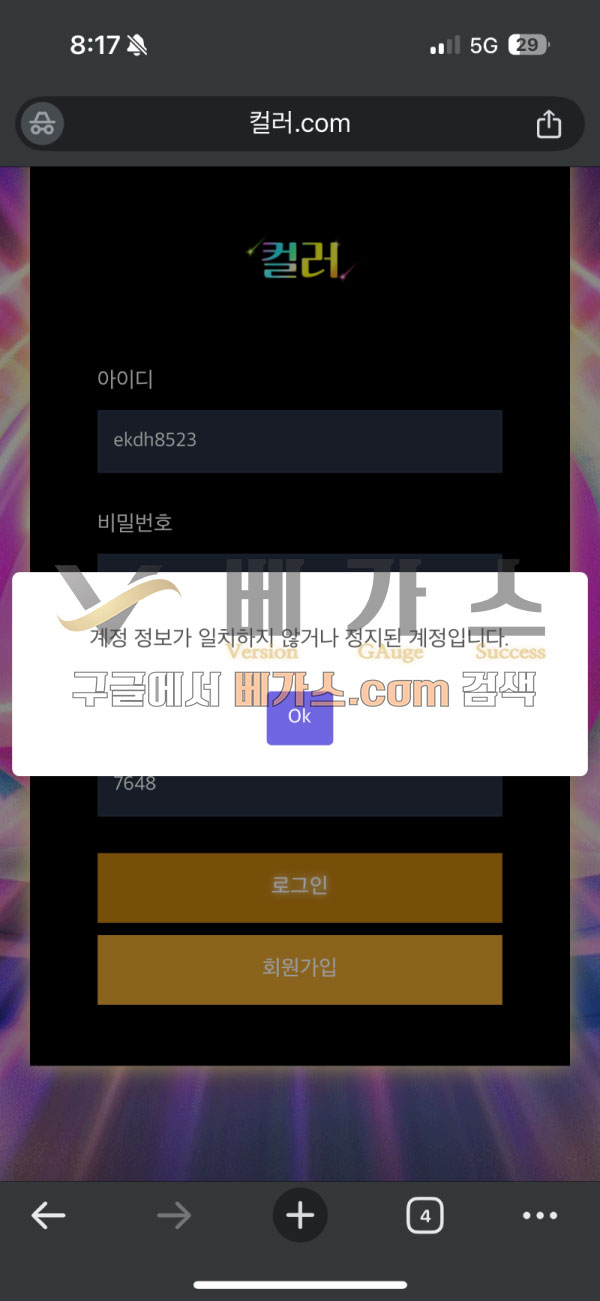Open the browser's three-dot menu
The width and height of the screenshot is (600, 1301).
(540, 1215)
